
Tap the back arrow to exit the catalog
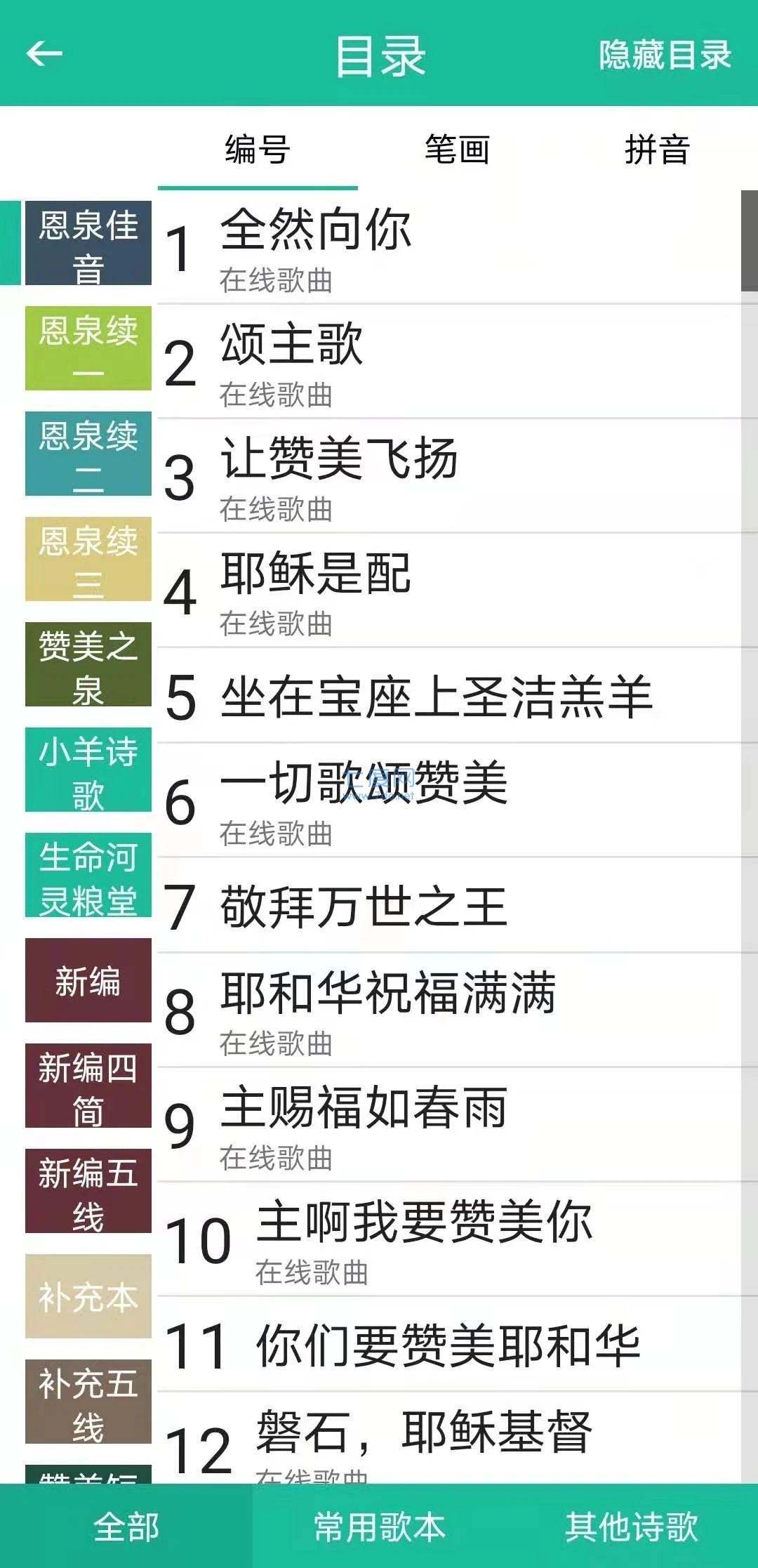pyautogui.click(x=44, y=55)
